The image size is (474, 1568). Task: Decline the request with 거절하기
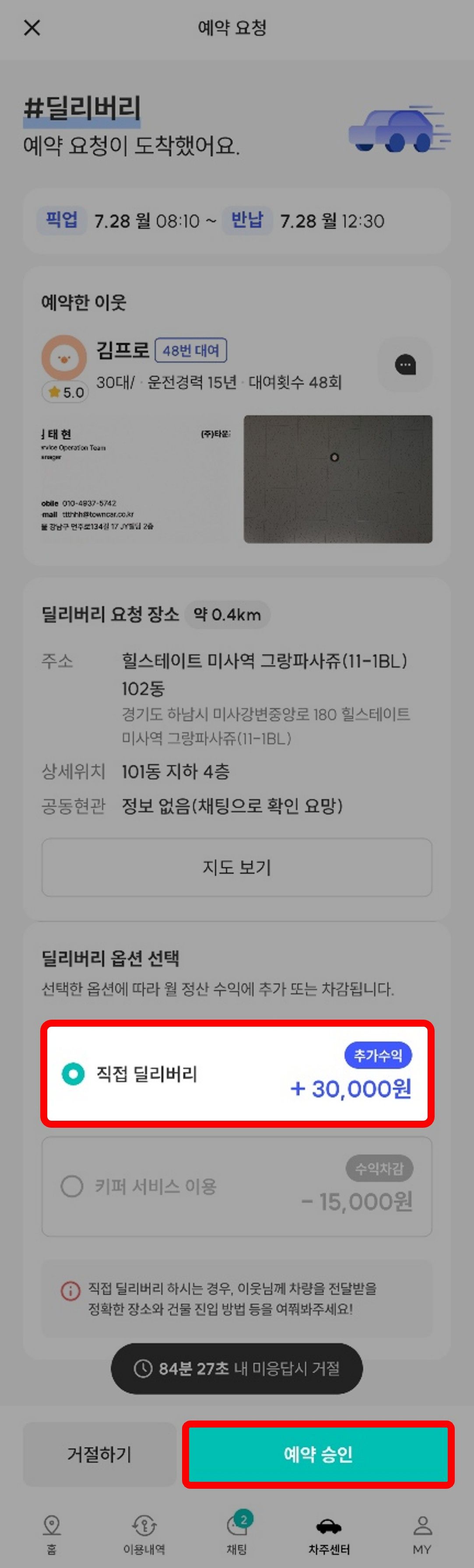pos(99,1454)
